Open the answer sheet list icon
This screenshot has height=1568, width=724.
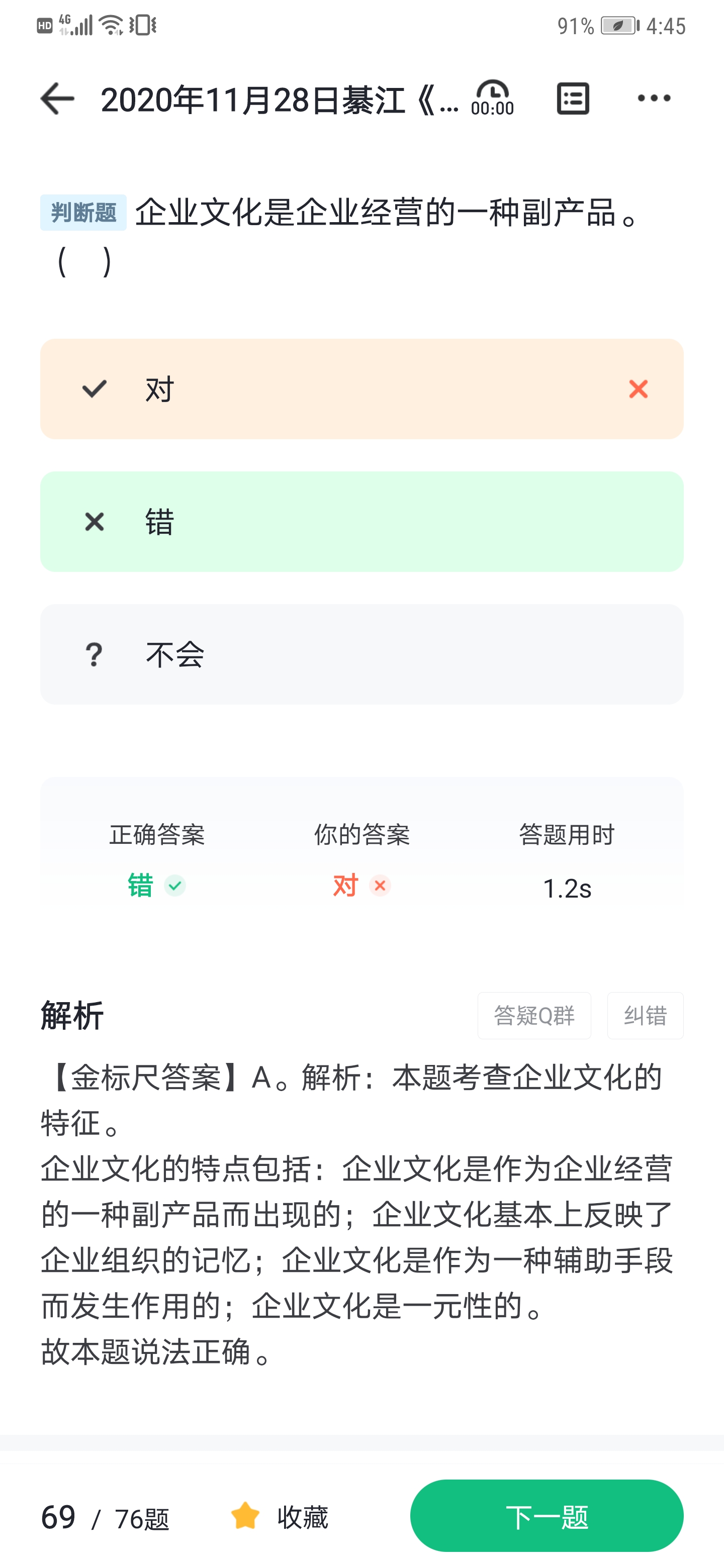click(573, 98)
